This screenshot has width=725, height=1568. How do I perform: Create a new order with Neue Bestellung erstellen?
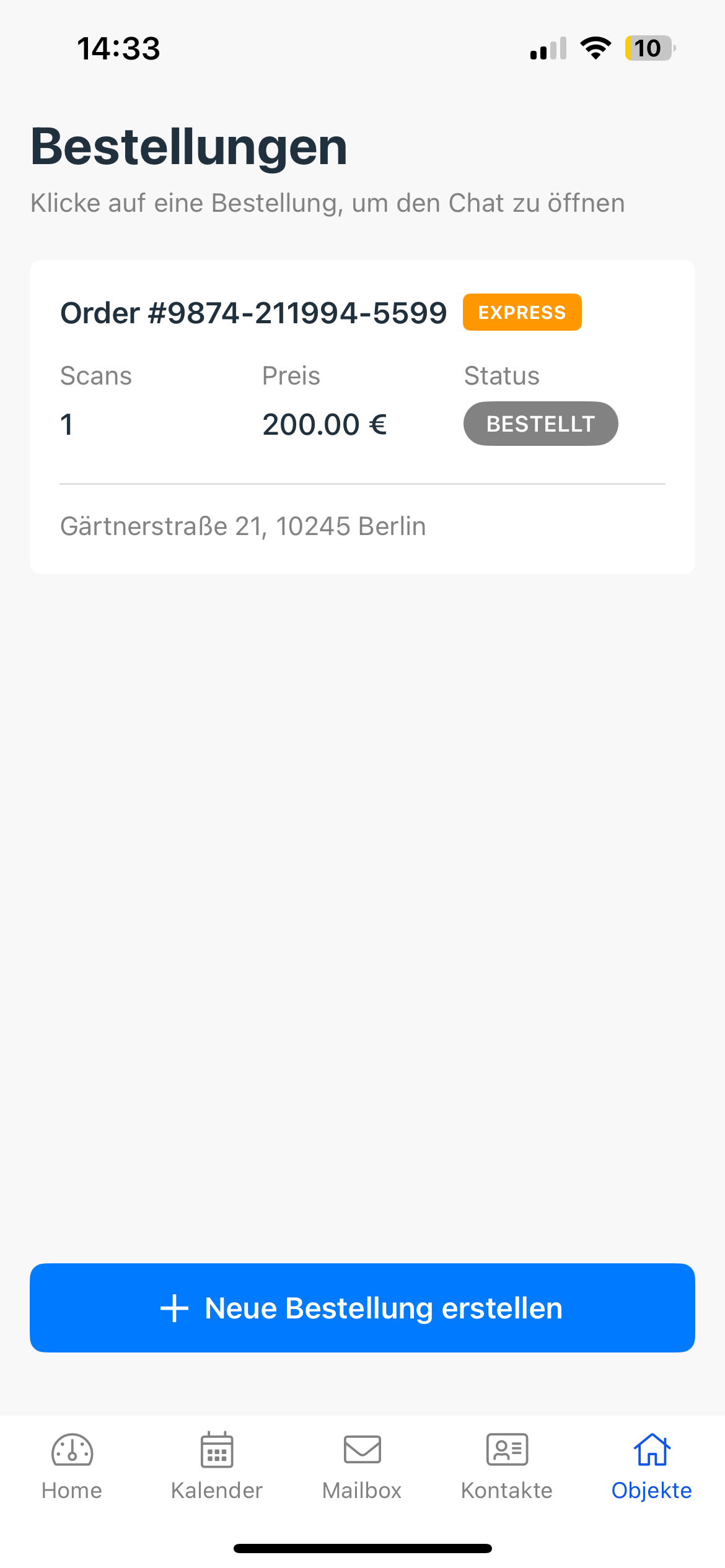[x=362, y=1307]
